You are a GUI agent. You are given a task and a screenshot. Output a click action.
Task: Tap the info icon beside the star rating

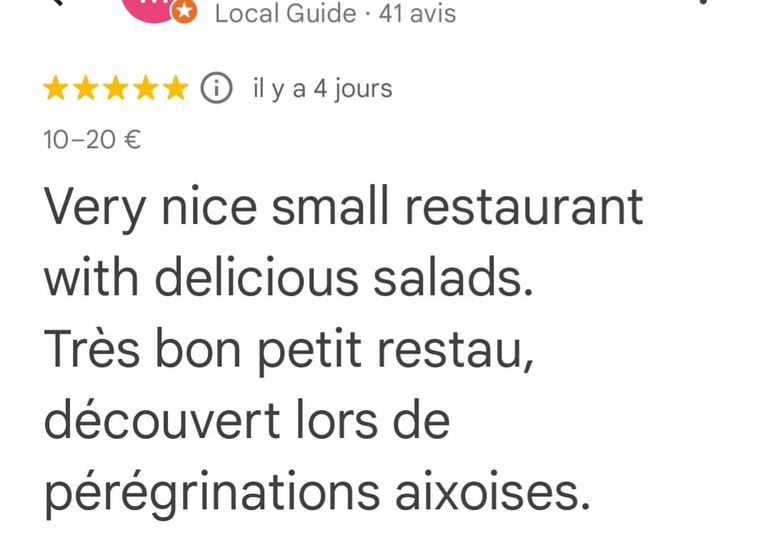pos(214,89)
